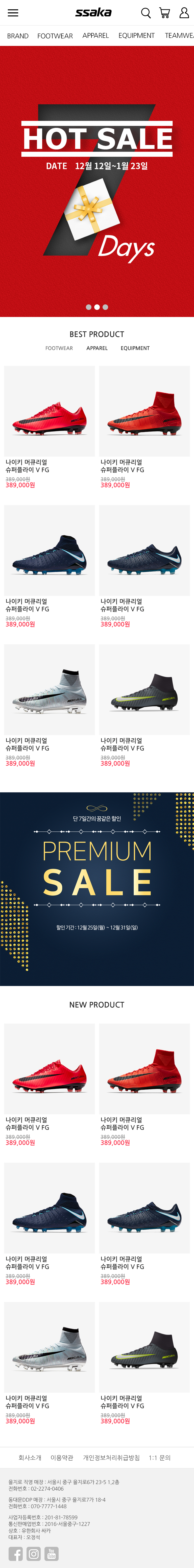The height and width of the screenshot is (1568, 194).
Task: Open the 1:1 문의 footer link
Action: 160,1457
